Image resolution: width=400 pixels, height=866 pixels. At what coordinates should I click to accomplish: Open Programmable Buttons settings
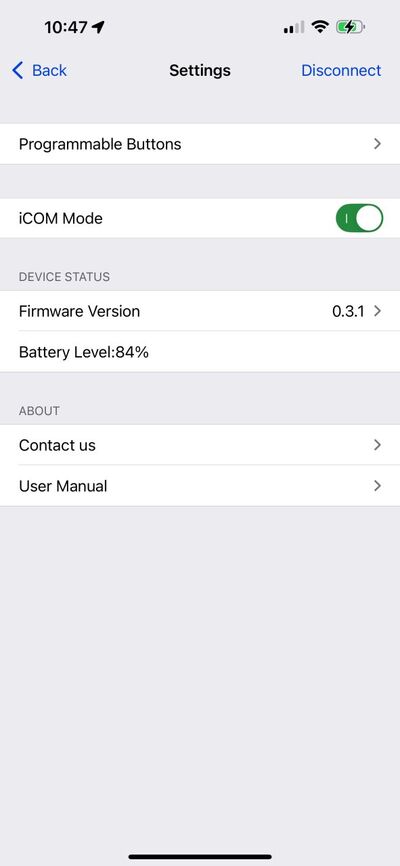click(x=200, y=144)
